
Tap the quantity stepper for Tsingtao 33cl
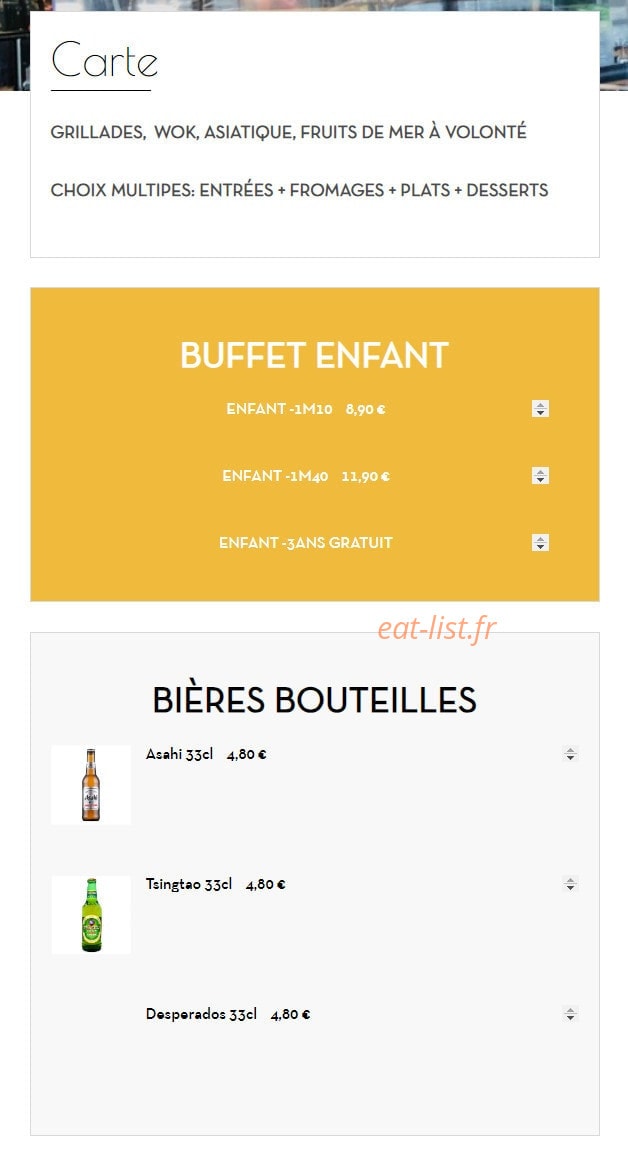pyautogui.click(x=570, y=884)
